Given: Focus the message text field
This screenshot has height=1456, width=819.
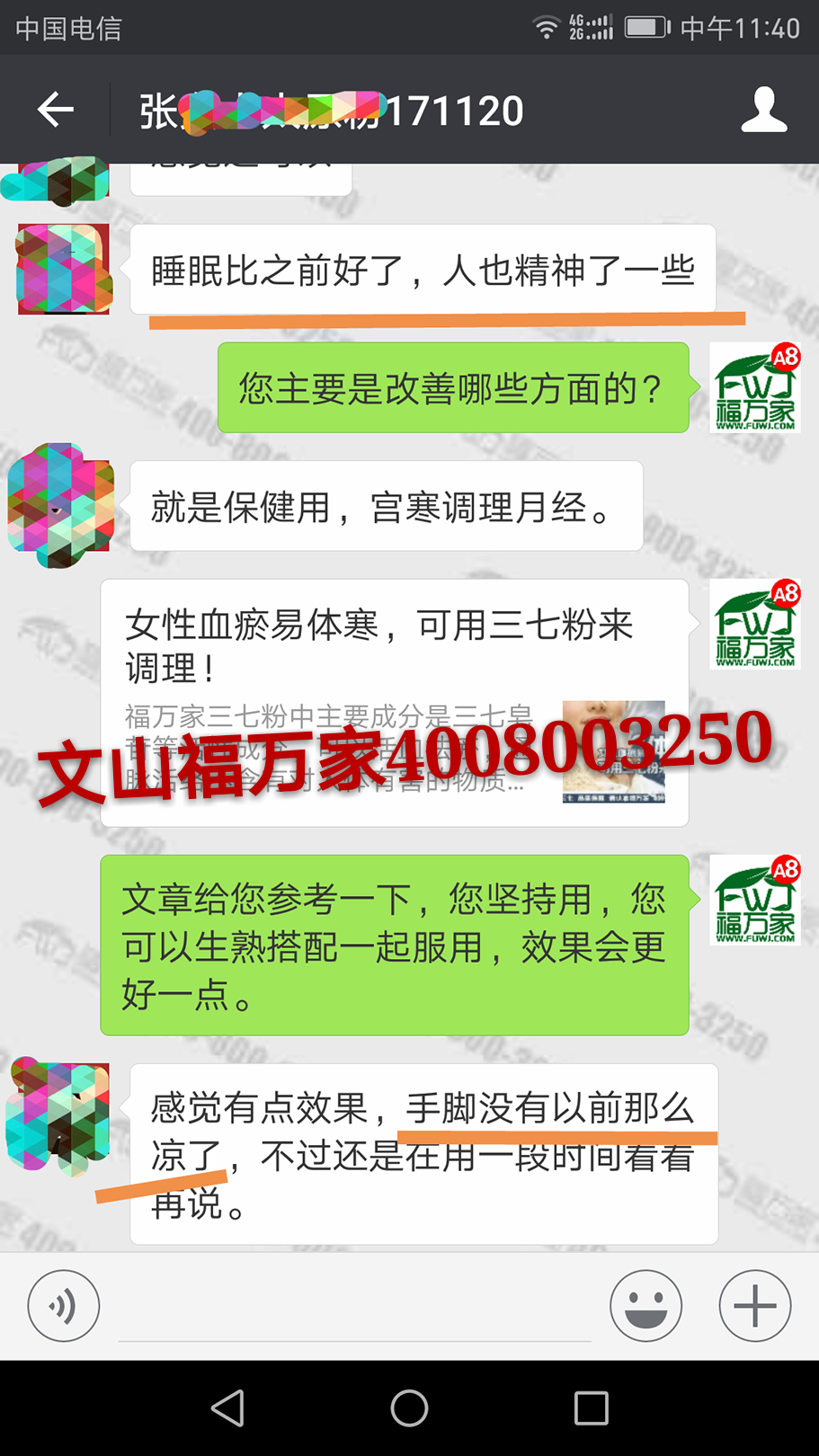Looking at the screenshot, I should pyautogui.click(x=354, y=1312).
